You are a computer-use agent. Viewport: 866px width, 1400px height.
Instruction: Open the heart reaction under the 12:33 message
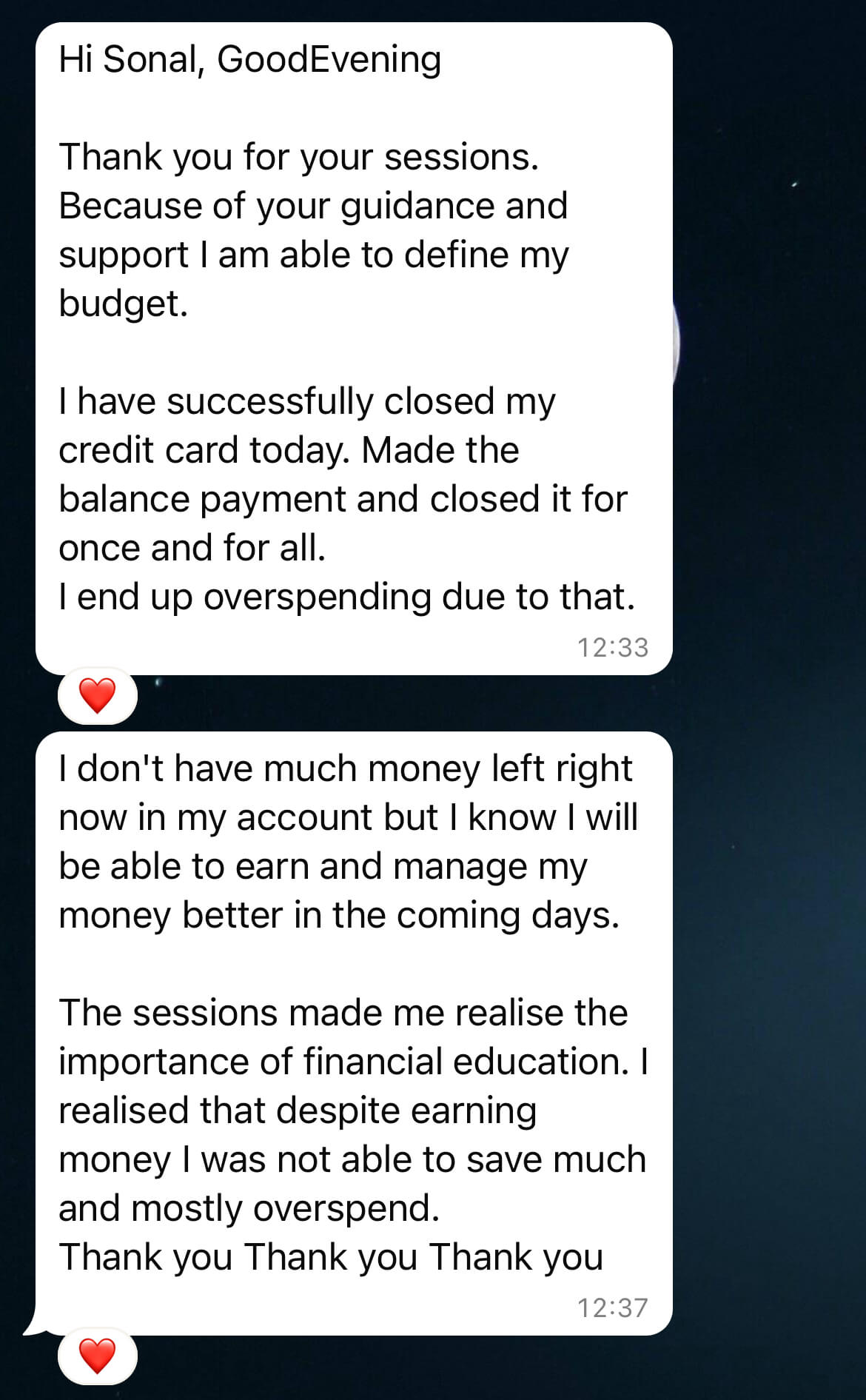coord(98,696)
